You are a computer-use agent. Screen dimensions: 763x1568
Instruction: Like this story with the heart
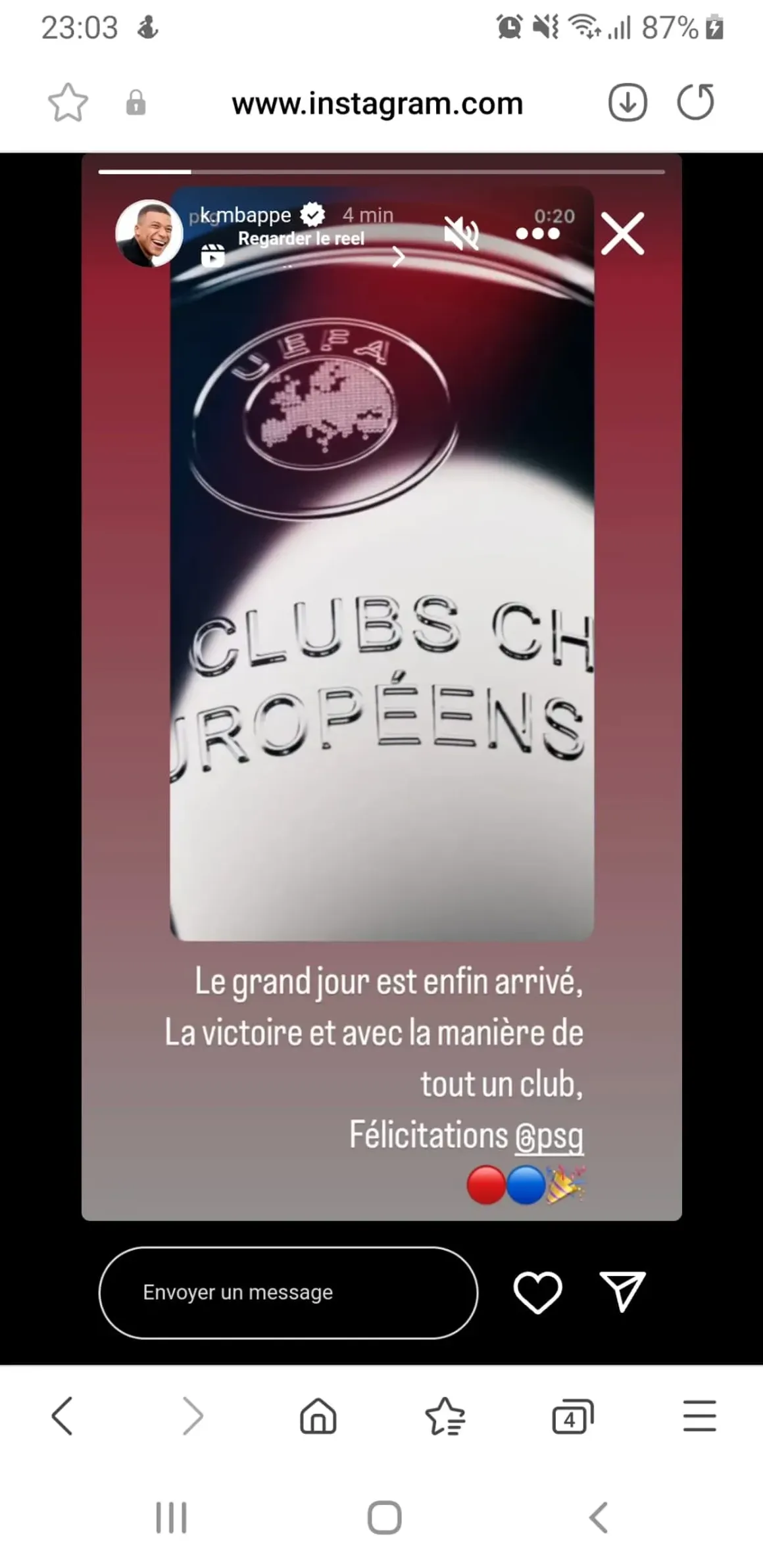coord(537,1292)
